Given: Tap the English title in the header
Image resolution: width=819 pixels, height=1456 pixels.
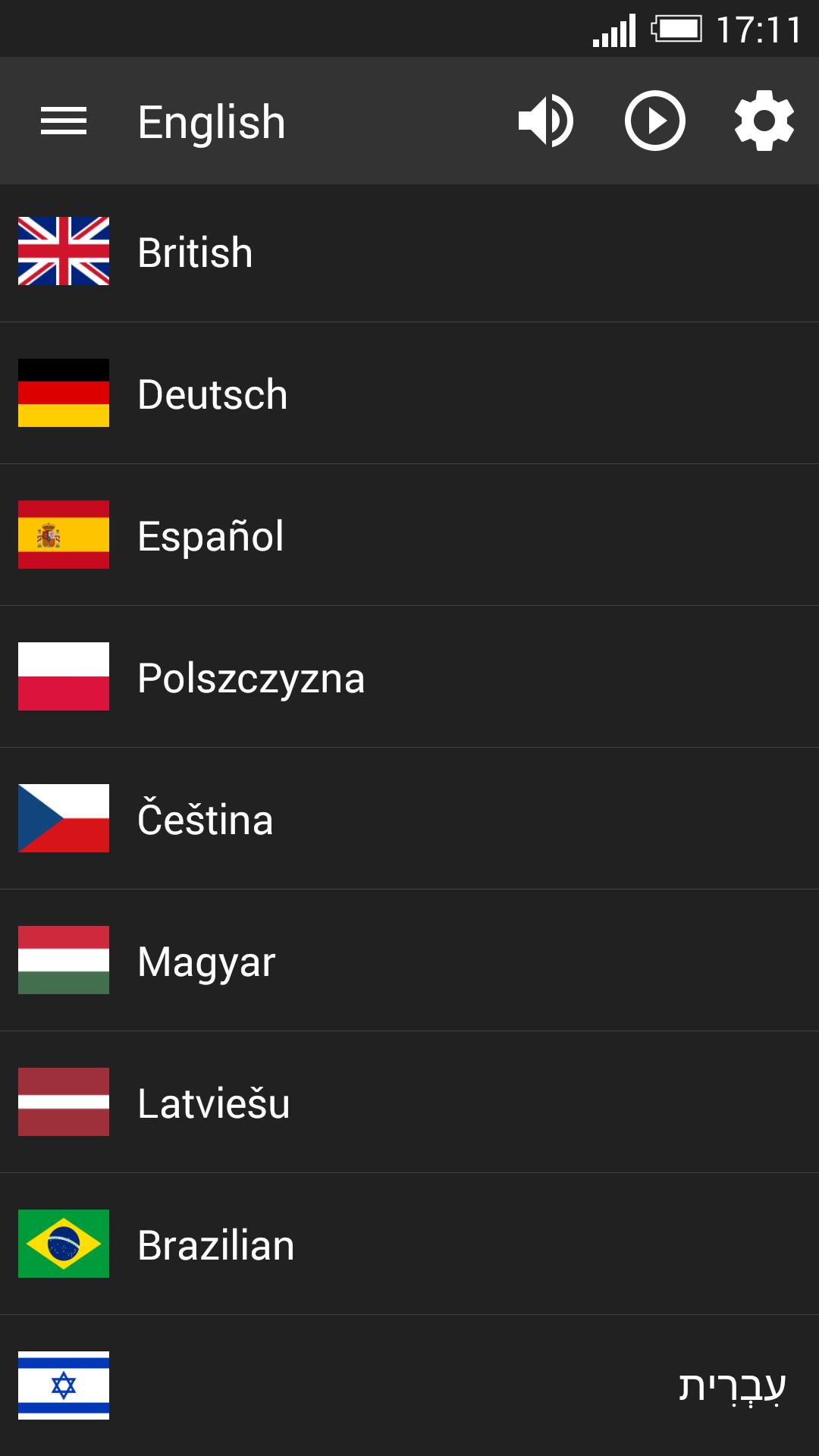Looking at the screenshot, I should click(x=210, y=120).
